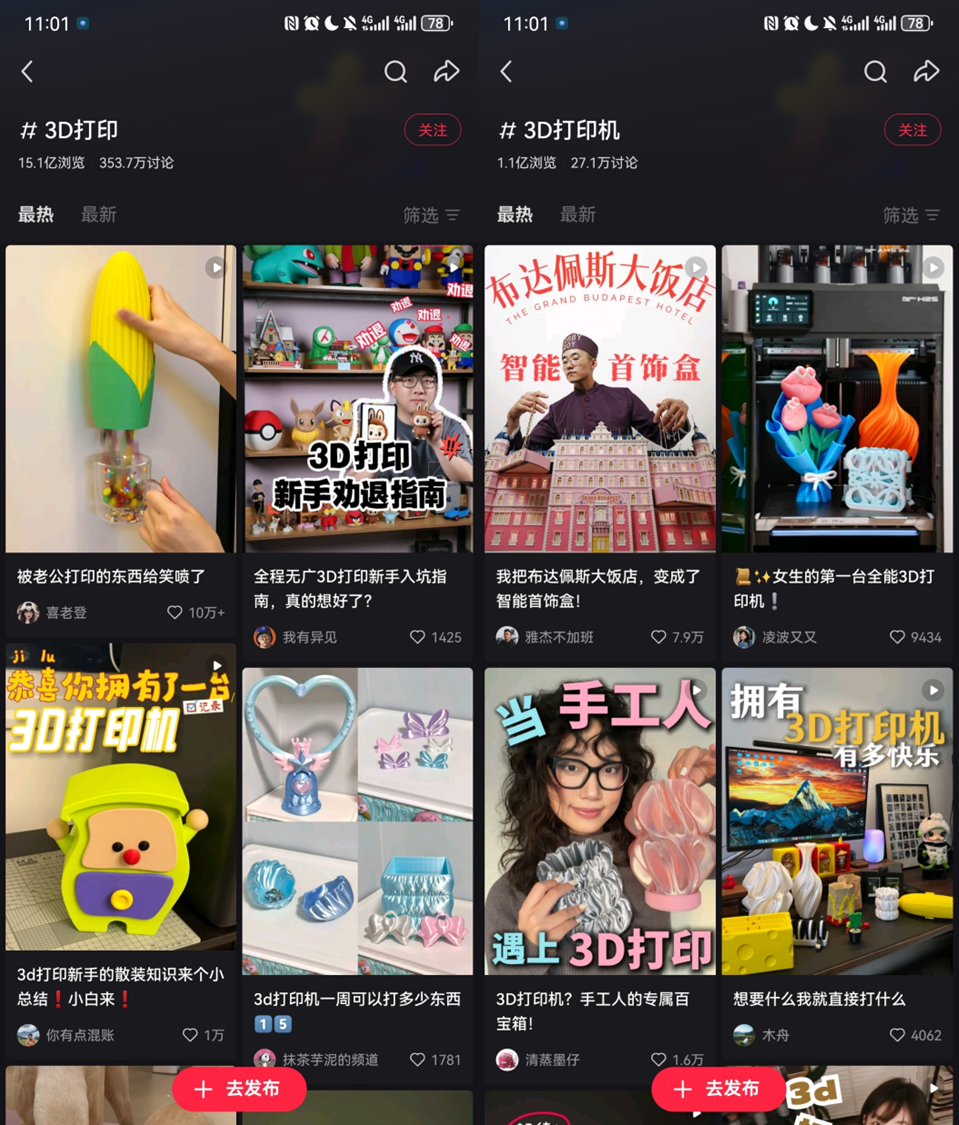Like 木舟's post
Image resolution: width=959 pixels, height=1125 pixels.
(898, 1035)
